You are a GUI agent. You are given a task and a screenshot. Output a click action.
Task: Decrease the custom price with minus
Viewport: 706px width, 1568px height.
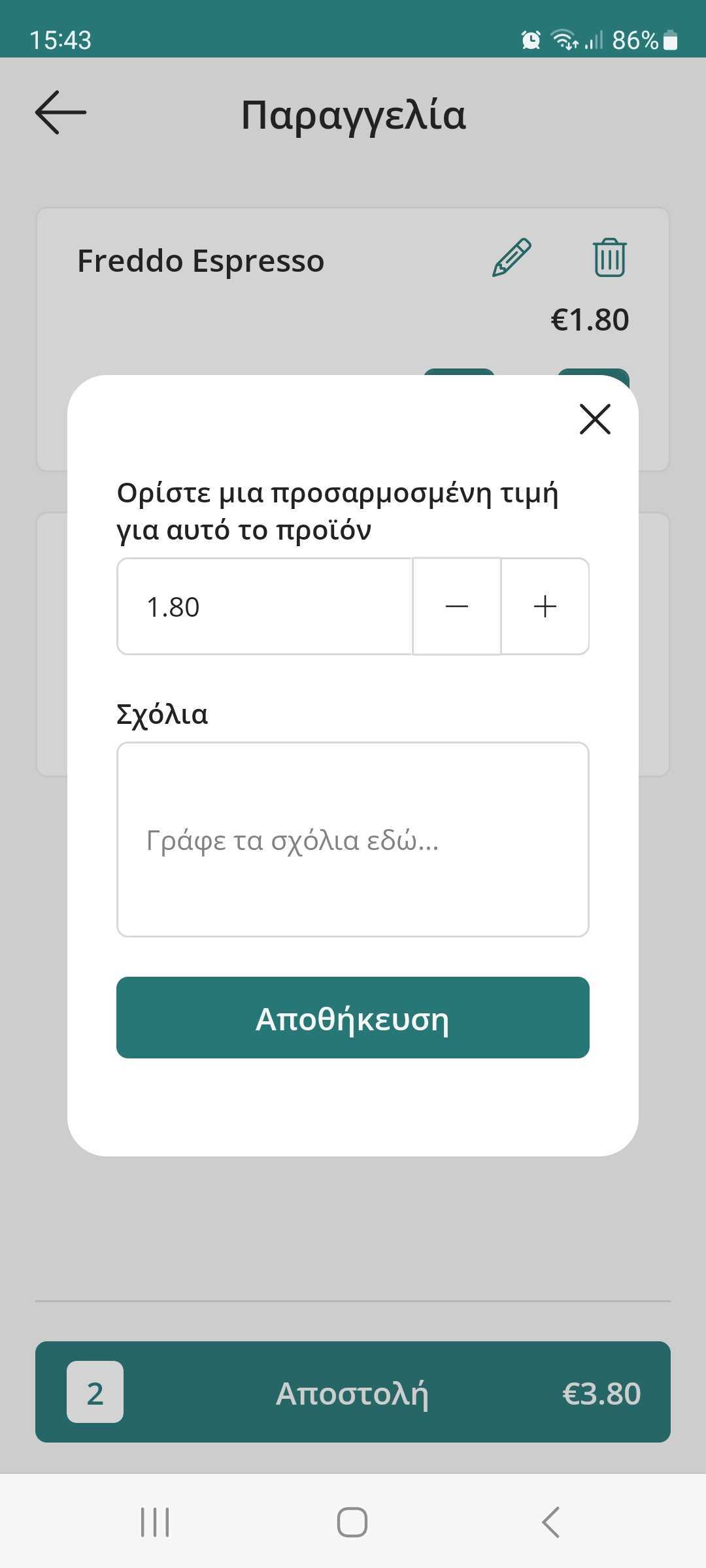point(456,606)
